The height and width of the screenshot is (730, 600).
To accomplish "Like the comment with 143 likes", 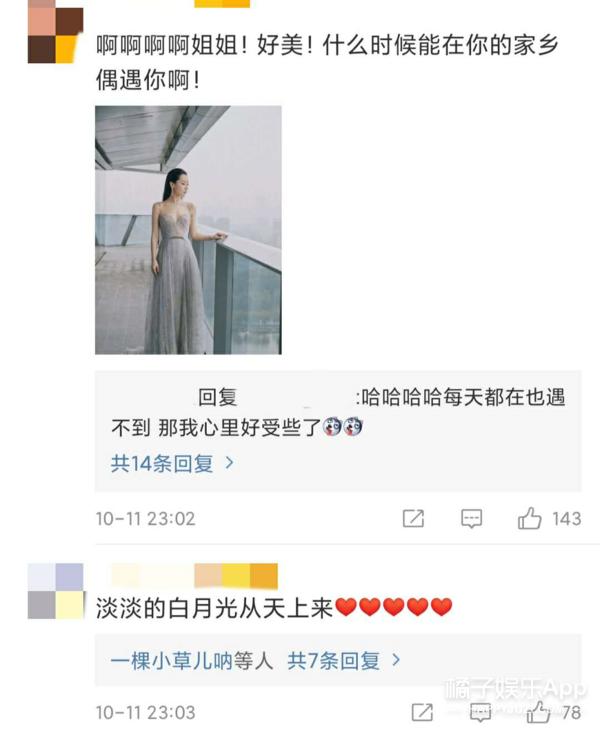I will [530, 518].
